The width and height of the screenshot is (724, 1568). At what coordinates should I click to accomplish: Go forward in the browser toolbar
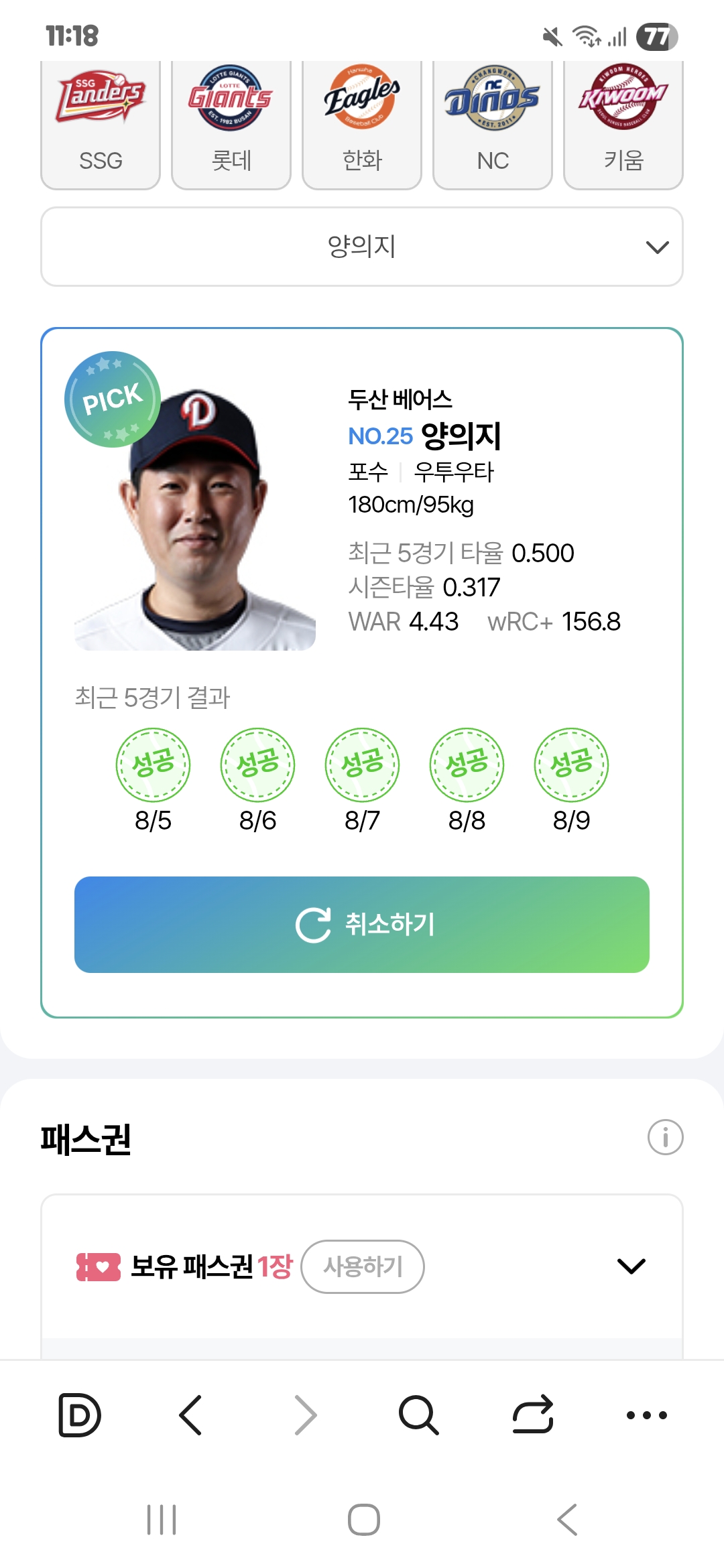(x=306, y=1415)
